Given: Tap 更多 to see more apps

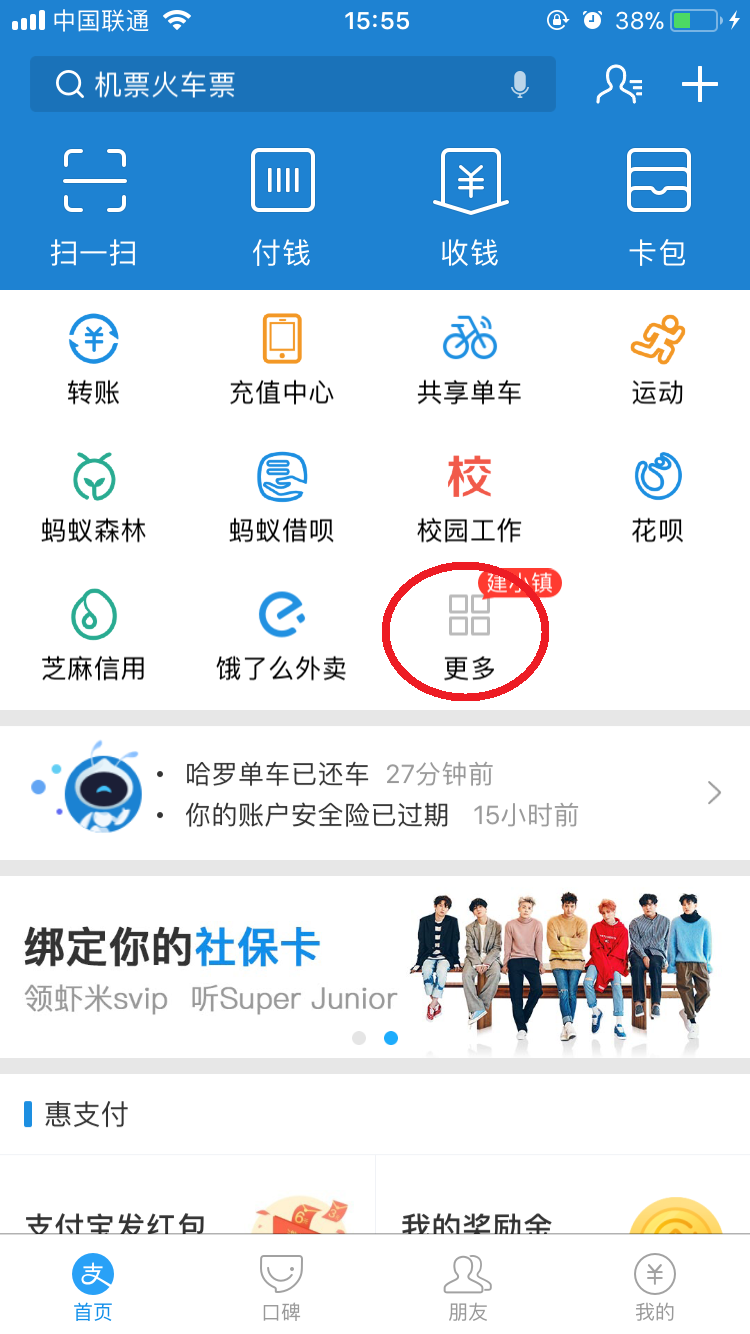Looking at the screenshot, I should (x=469, y=634).
